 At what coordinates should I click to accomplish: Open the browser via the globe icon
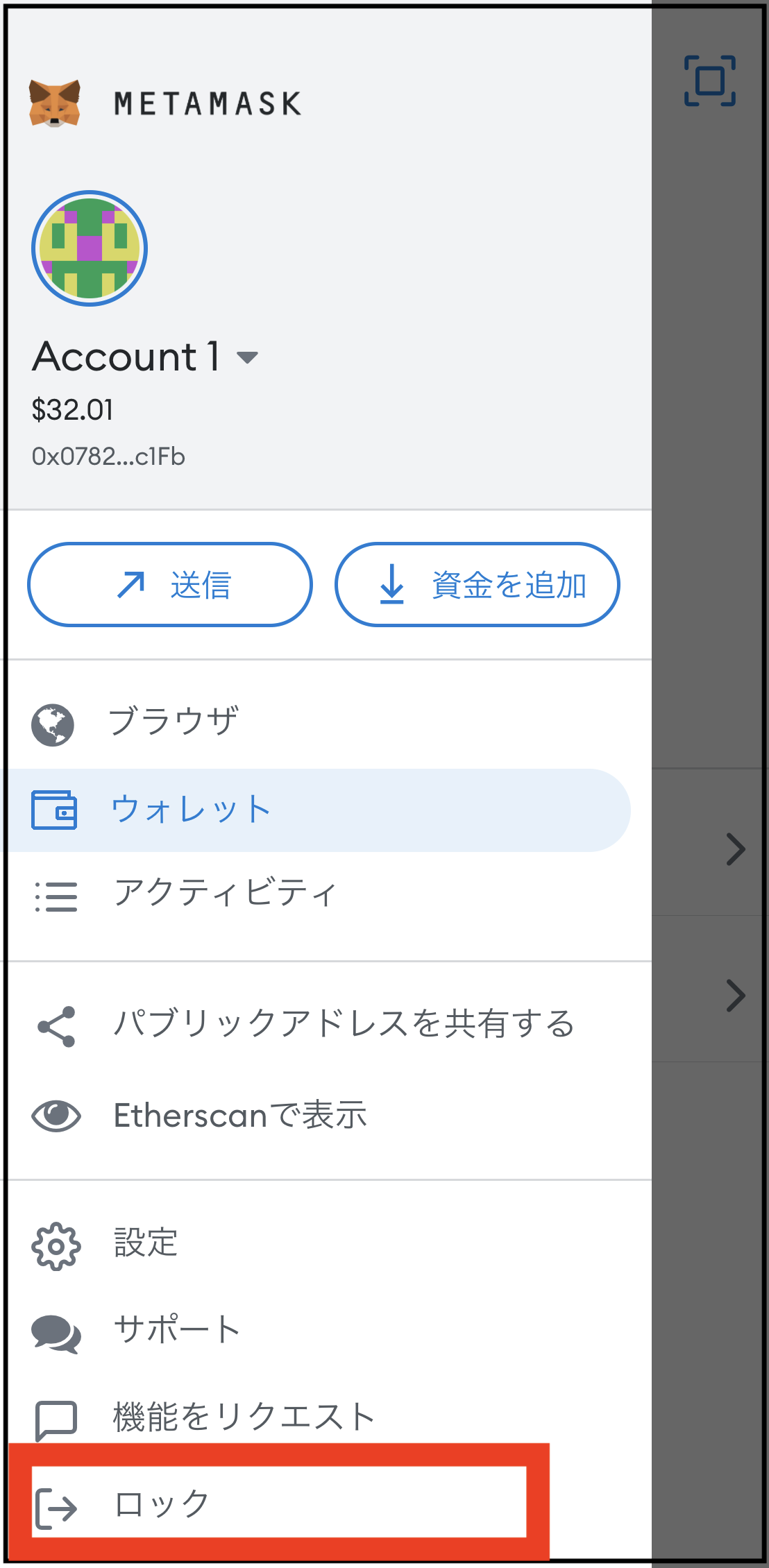(x=53, y=724)
